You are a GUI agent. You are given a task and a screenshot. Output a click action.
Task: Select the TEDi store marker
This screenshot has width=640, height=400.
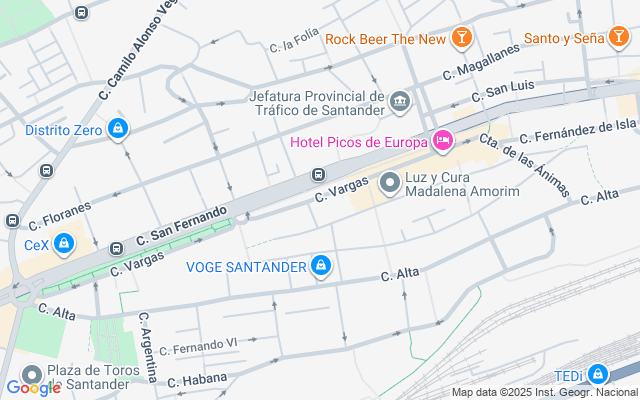pos(598,375)
